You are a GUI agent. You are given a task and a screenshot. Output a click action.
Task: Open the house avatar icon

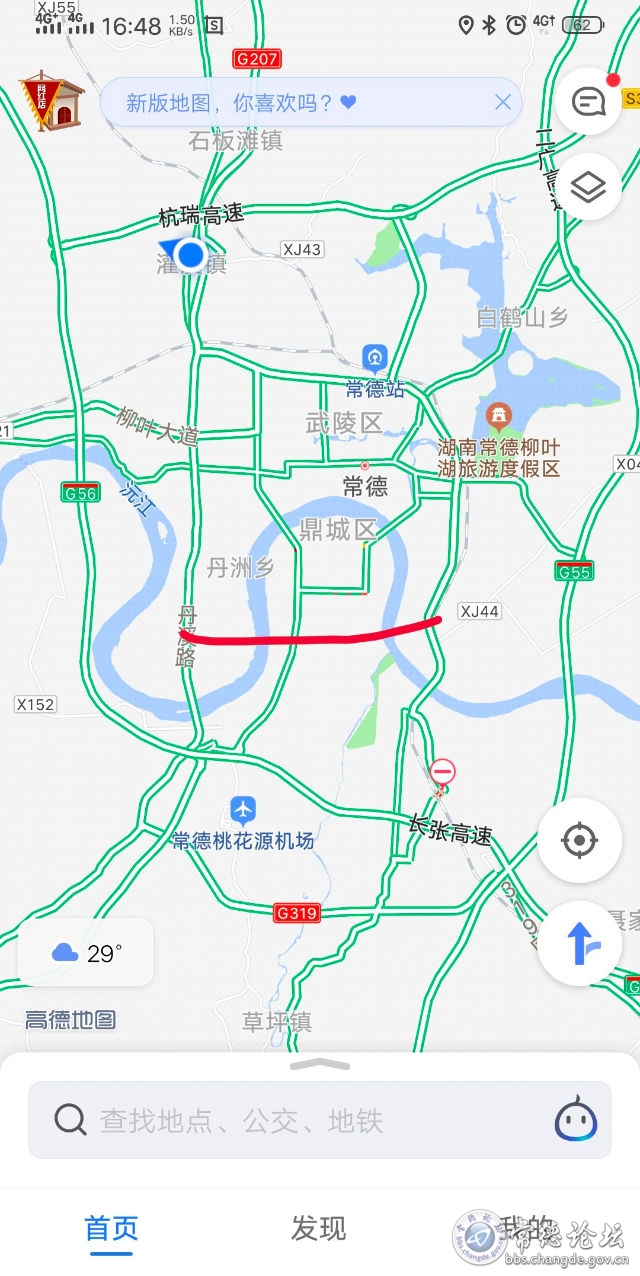(51, 101)
